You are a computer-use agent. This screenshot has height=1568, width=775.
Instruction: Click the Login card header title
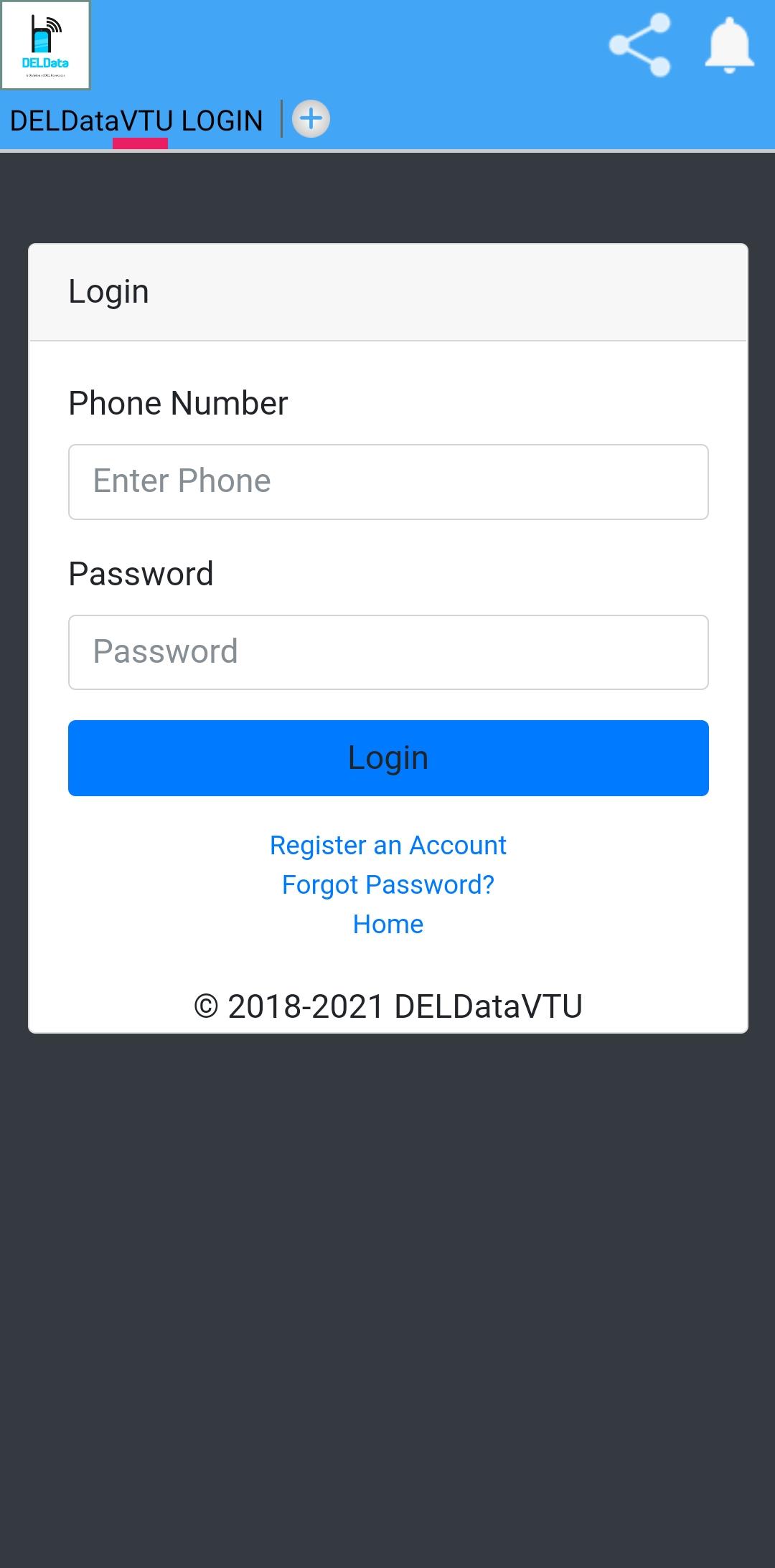coord(108,291)
